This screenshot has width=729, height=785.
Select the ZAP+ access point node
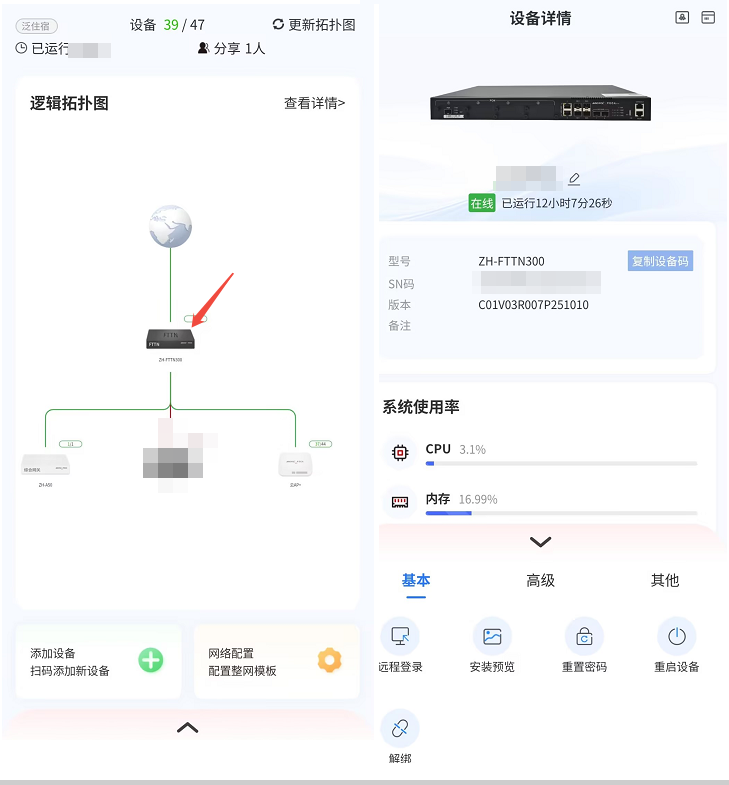click(x=296, y=465)
